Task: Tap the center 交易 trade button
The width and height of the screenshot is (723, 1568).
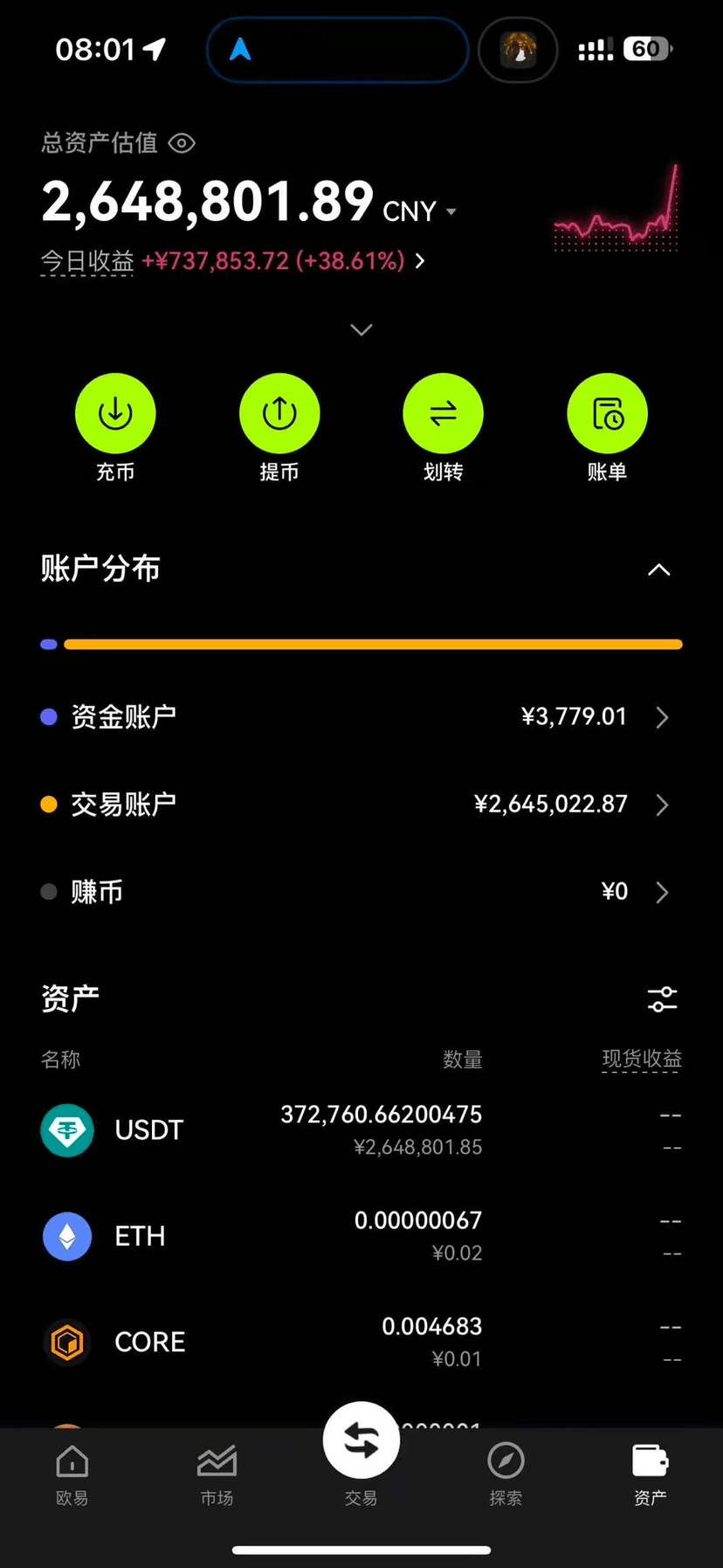Action: click(361, 1443)
